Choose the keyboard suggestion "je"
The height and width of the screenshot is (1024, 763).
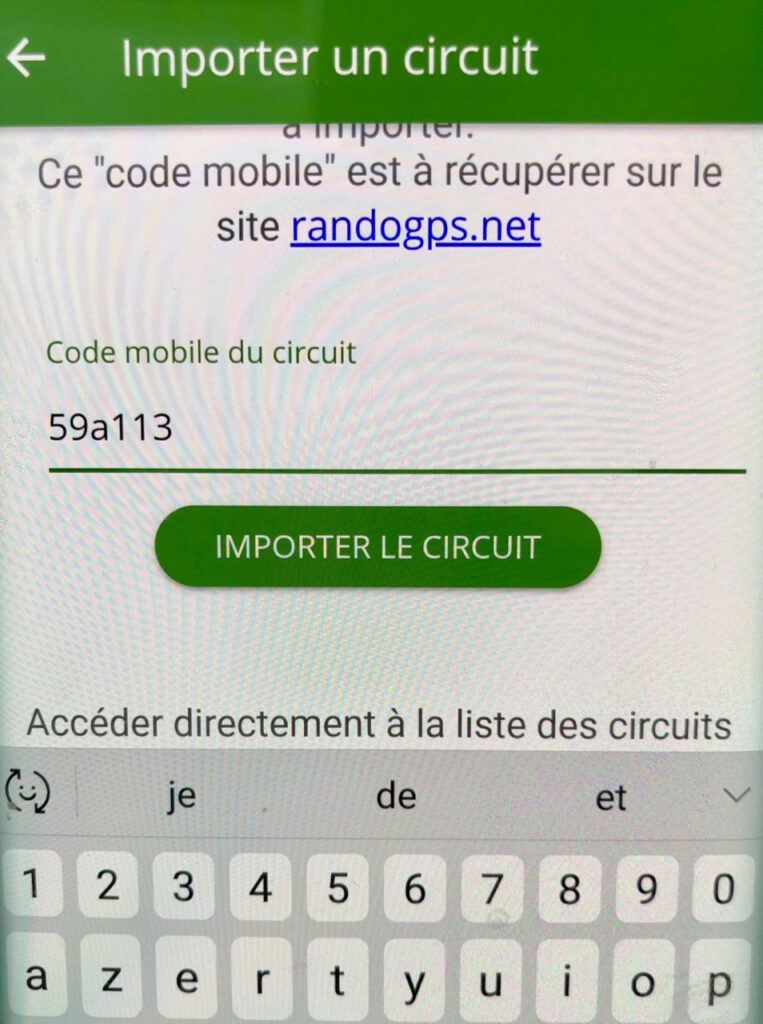(181, 796)
